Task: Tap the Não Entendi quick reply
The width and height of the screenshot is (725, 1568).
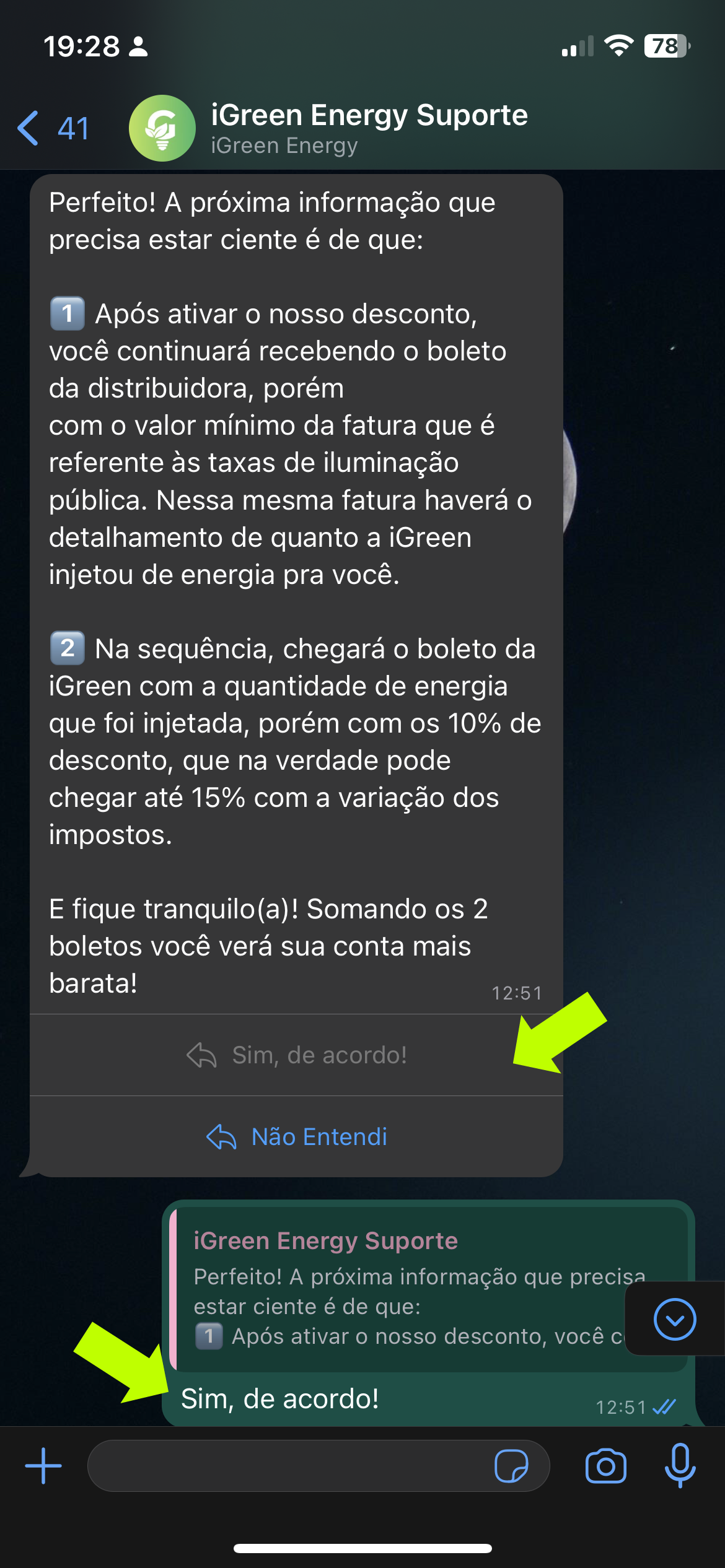Action: [x=297, y=1137]
